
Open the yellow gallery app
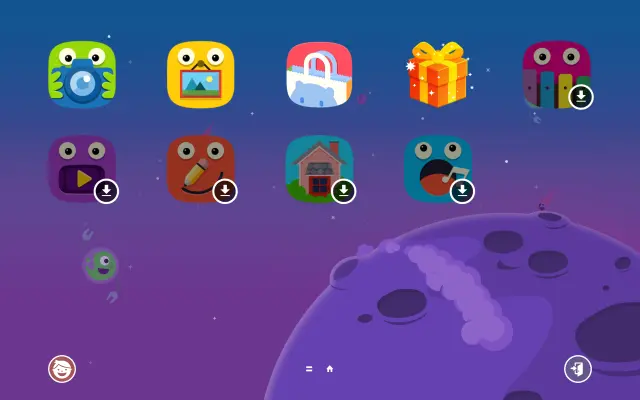coord(200,73)
